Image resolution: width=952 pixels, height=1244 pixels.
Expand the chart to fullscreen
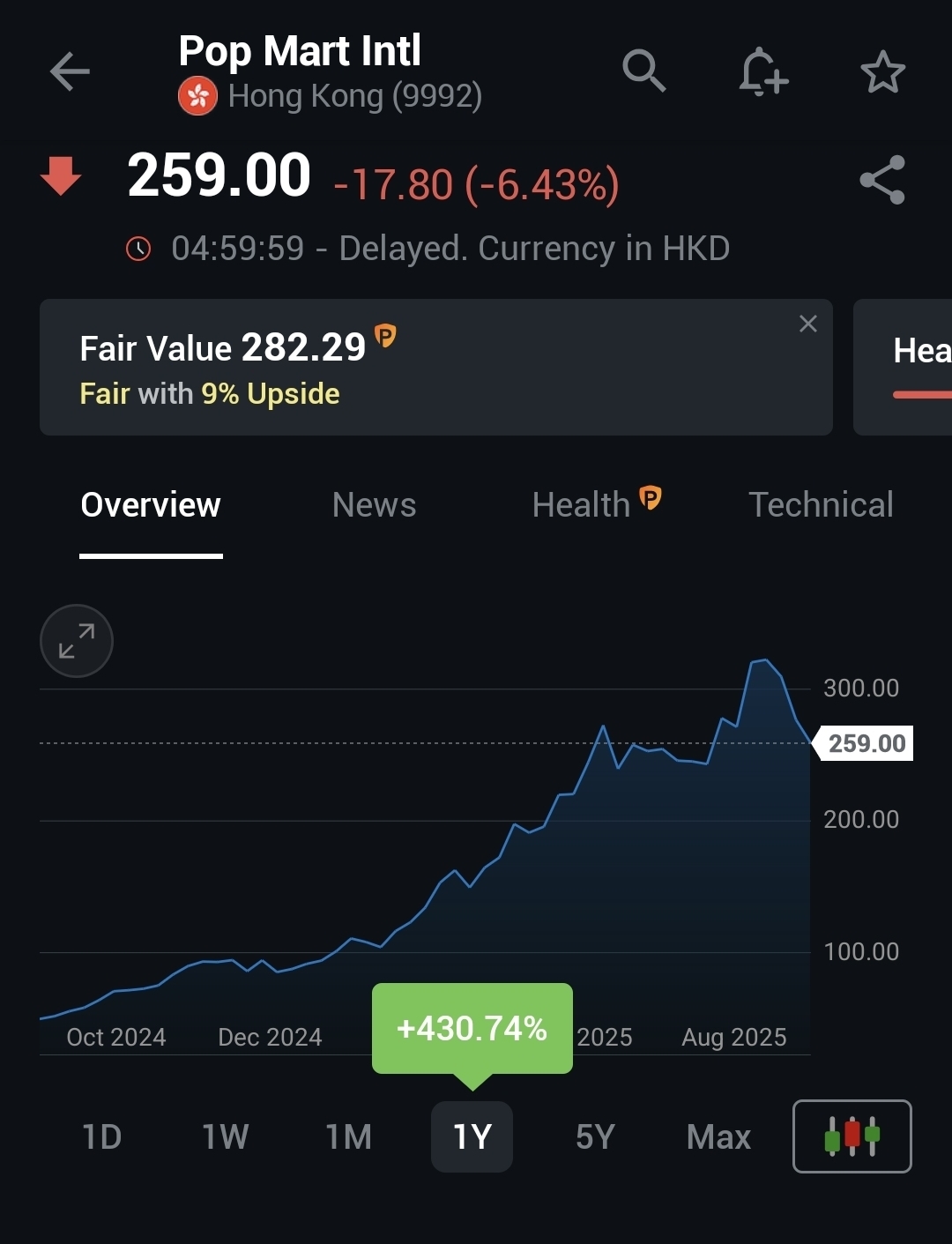tap(77, 641)
